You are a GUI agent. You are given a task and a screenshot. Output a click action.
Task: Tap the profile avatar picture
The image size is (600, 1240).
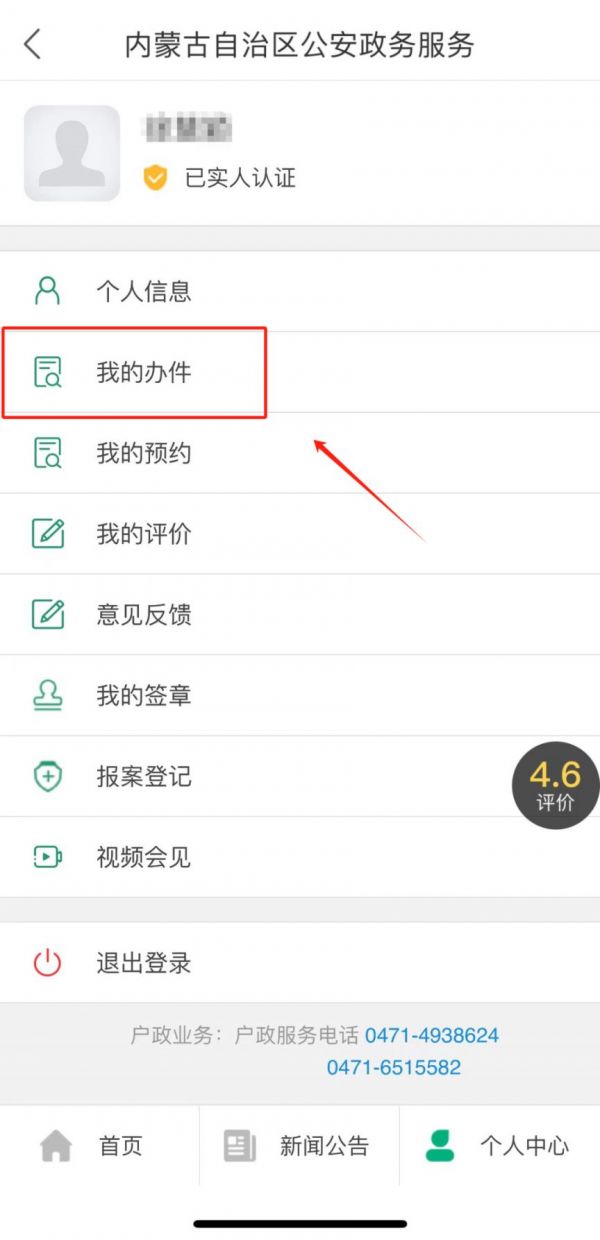click(72, 154)
